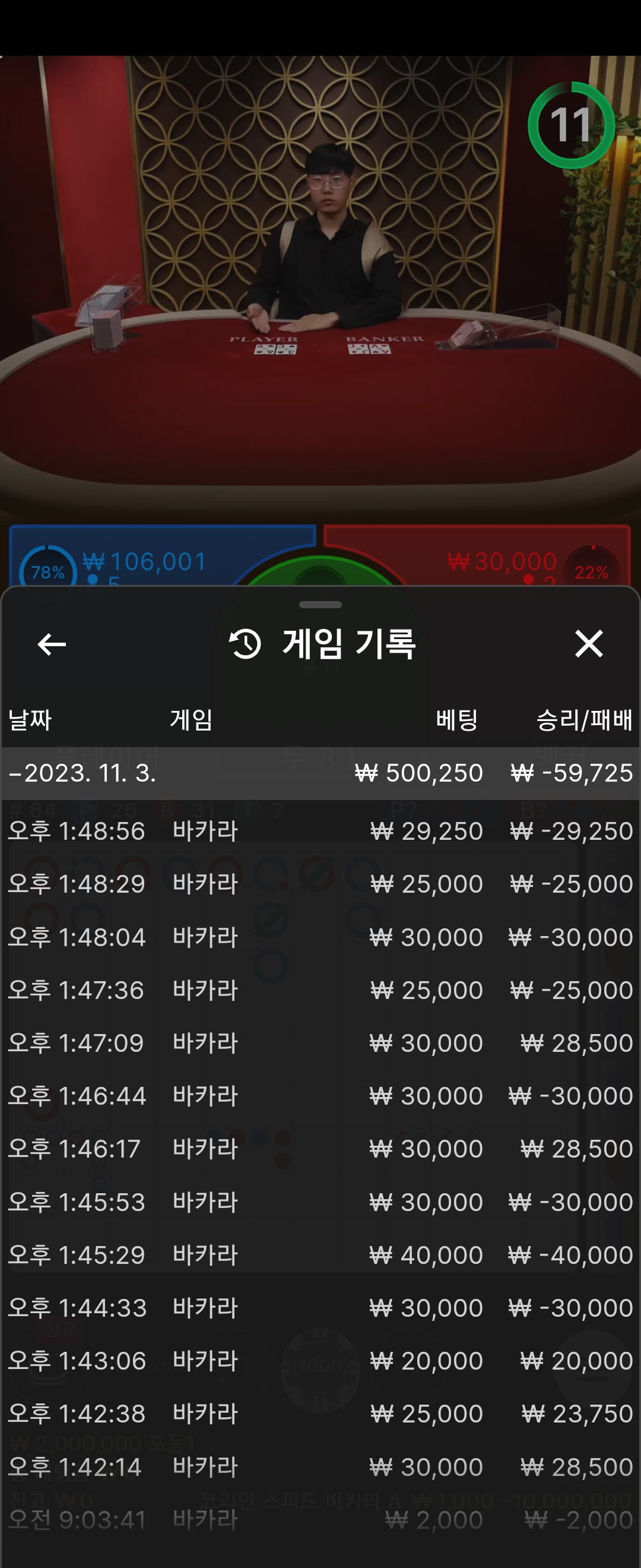Tap the drag handle above the history panel

point(320,605)
